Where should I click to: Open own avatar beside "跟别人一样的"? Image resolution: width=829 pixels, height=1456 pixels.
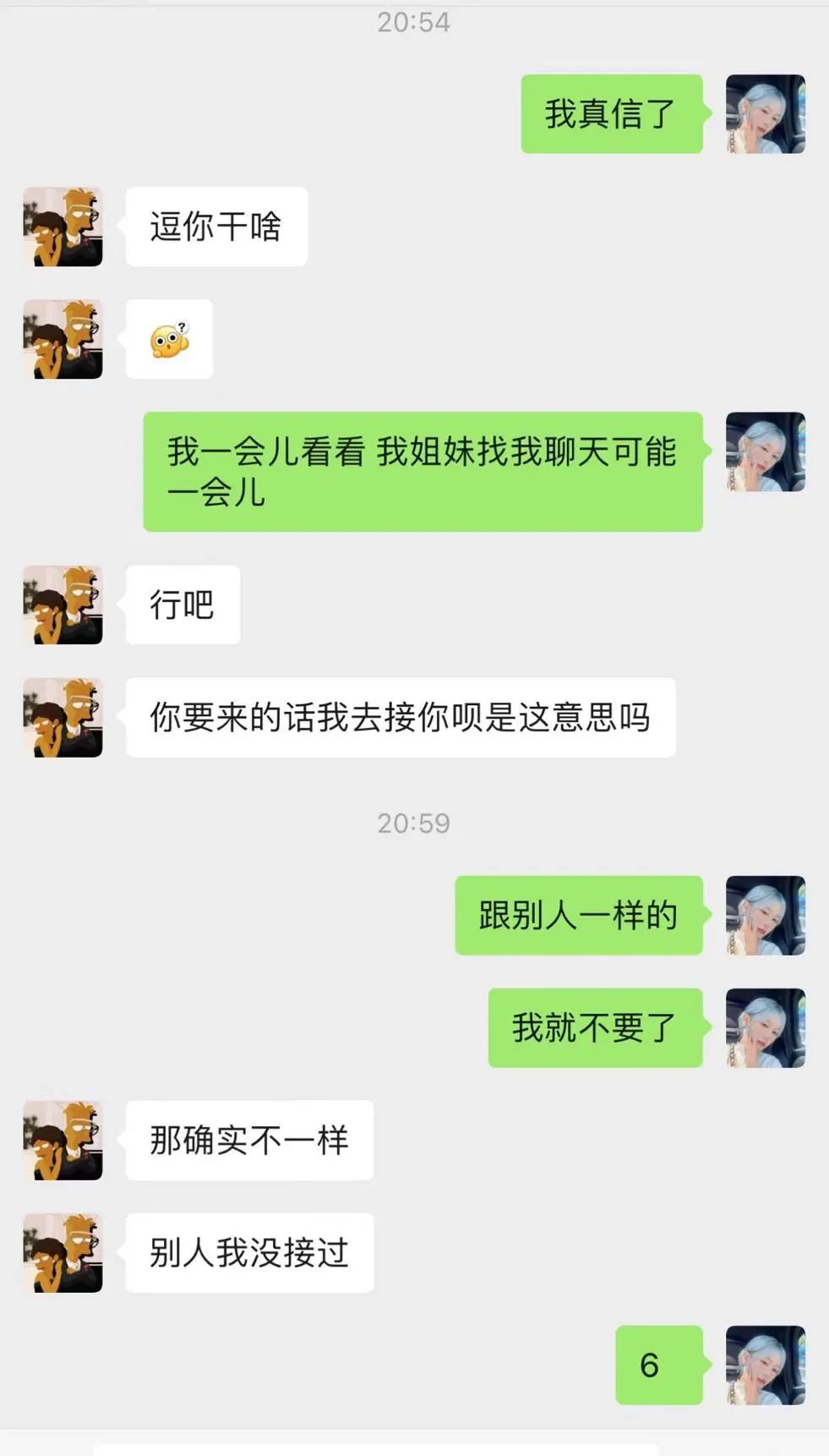point(765,915)
